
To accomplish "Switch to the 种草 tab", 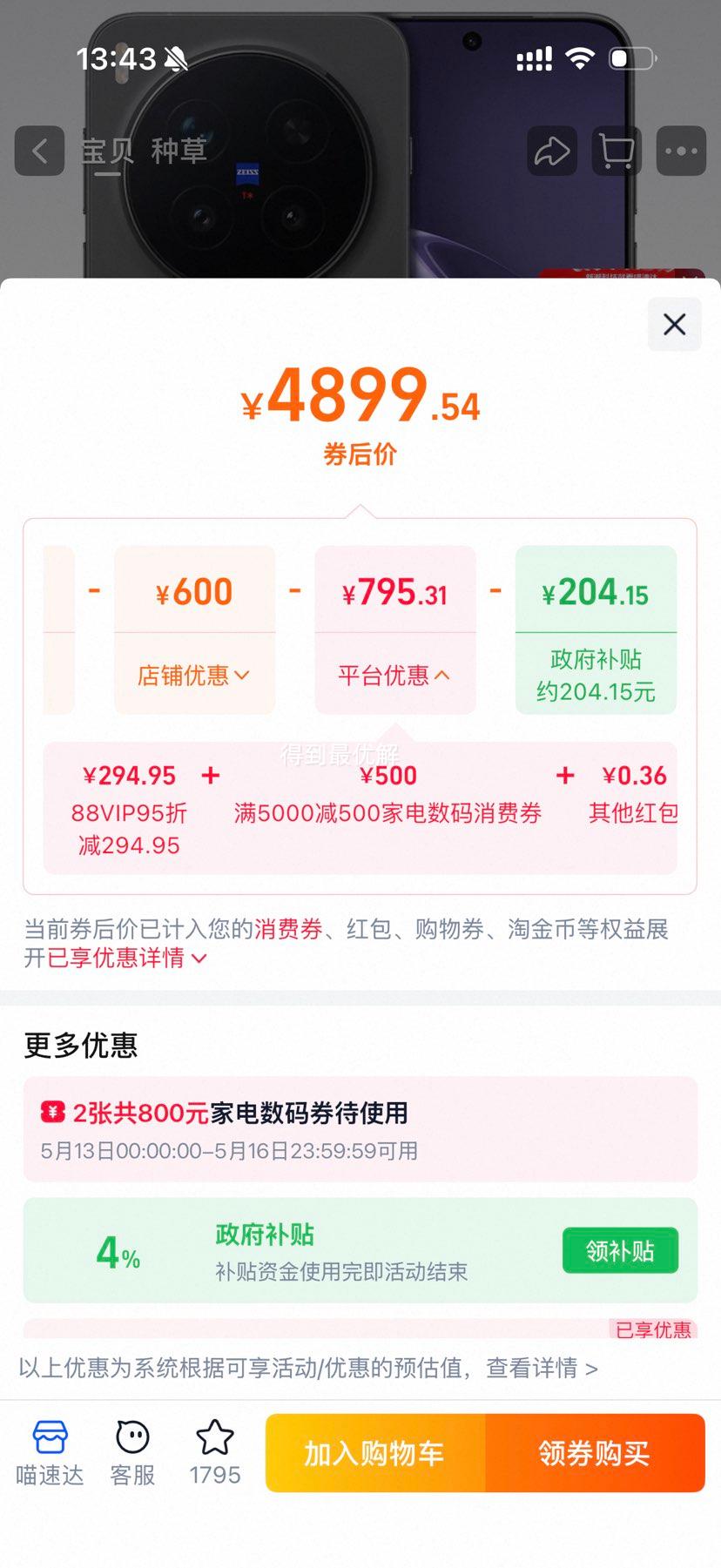I will click(179, 151).
